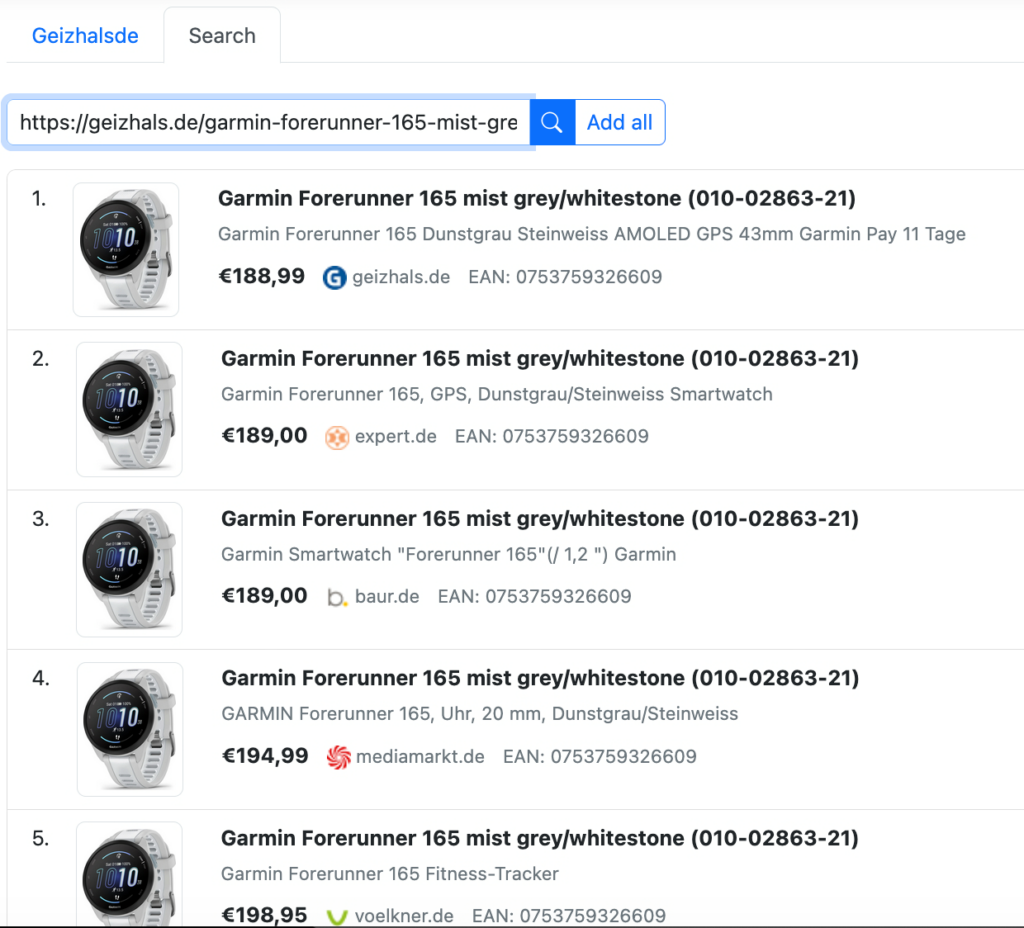Select the Search tab
This screenshot has width=1024, height=928.
222,36
